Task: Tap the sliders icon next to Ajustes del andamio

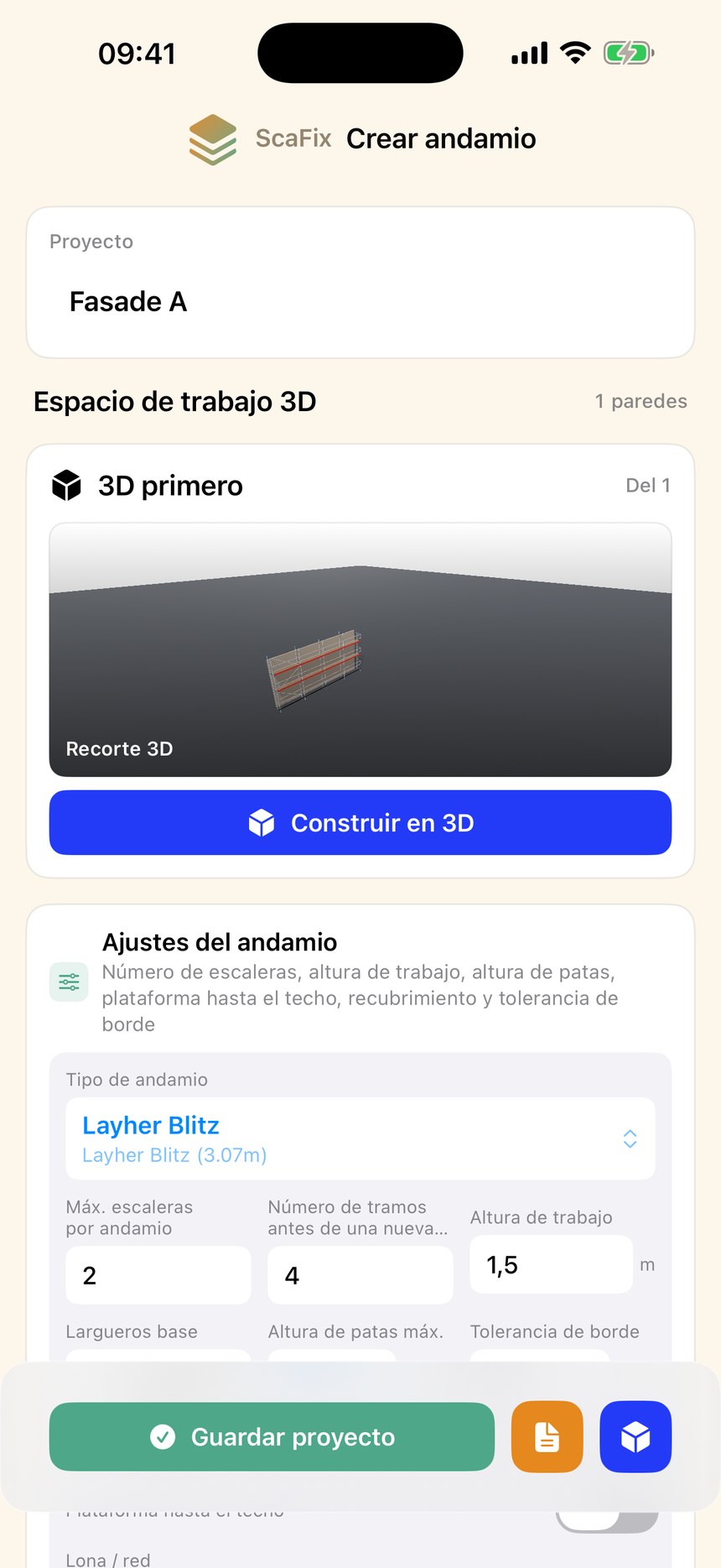Action: [68, 981]
